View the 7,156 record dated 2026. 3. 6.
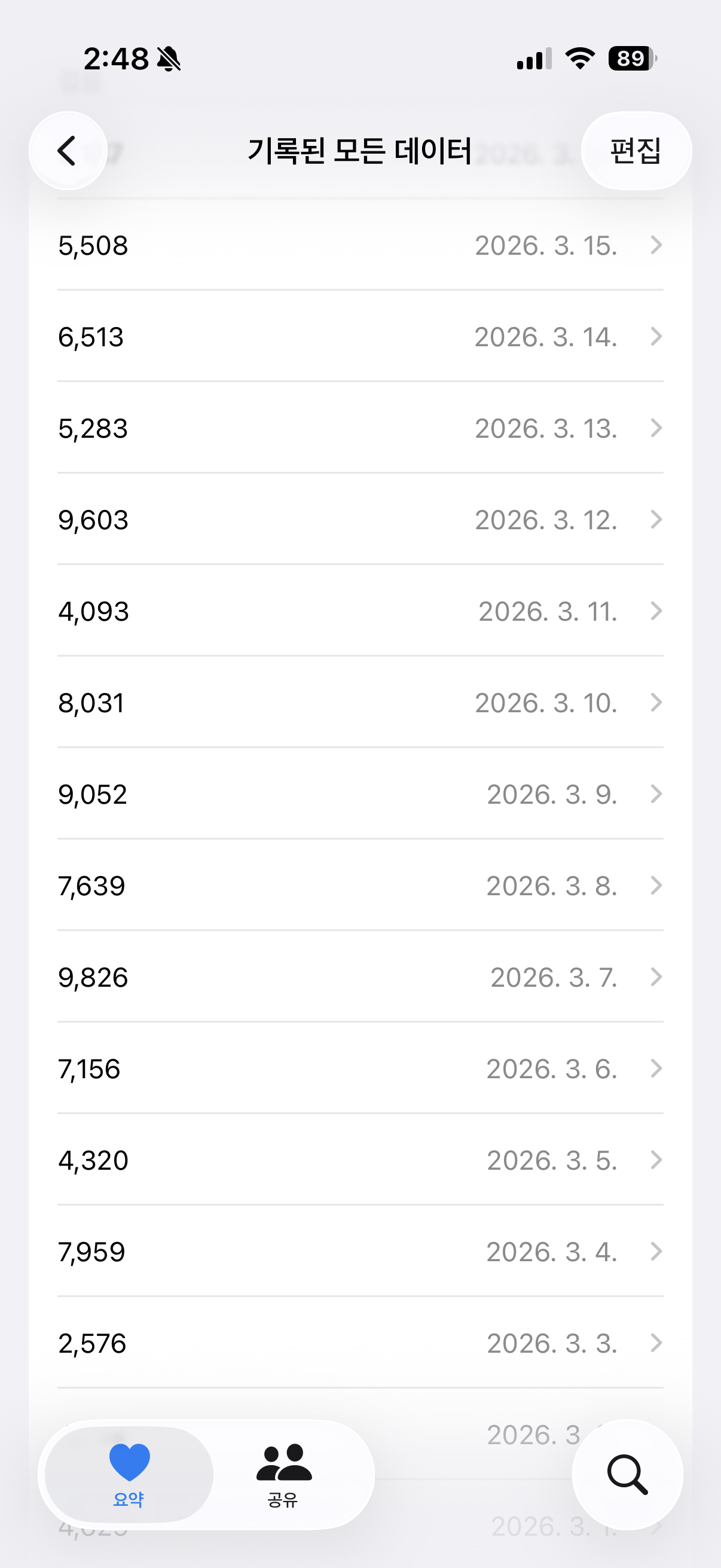Screen dimensions: 721x1568 click(360, 1069)
